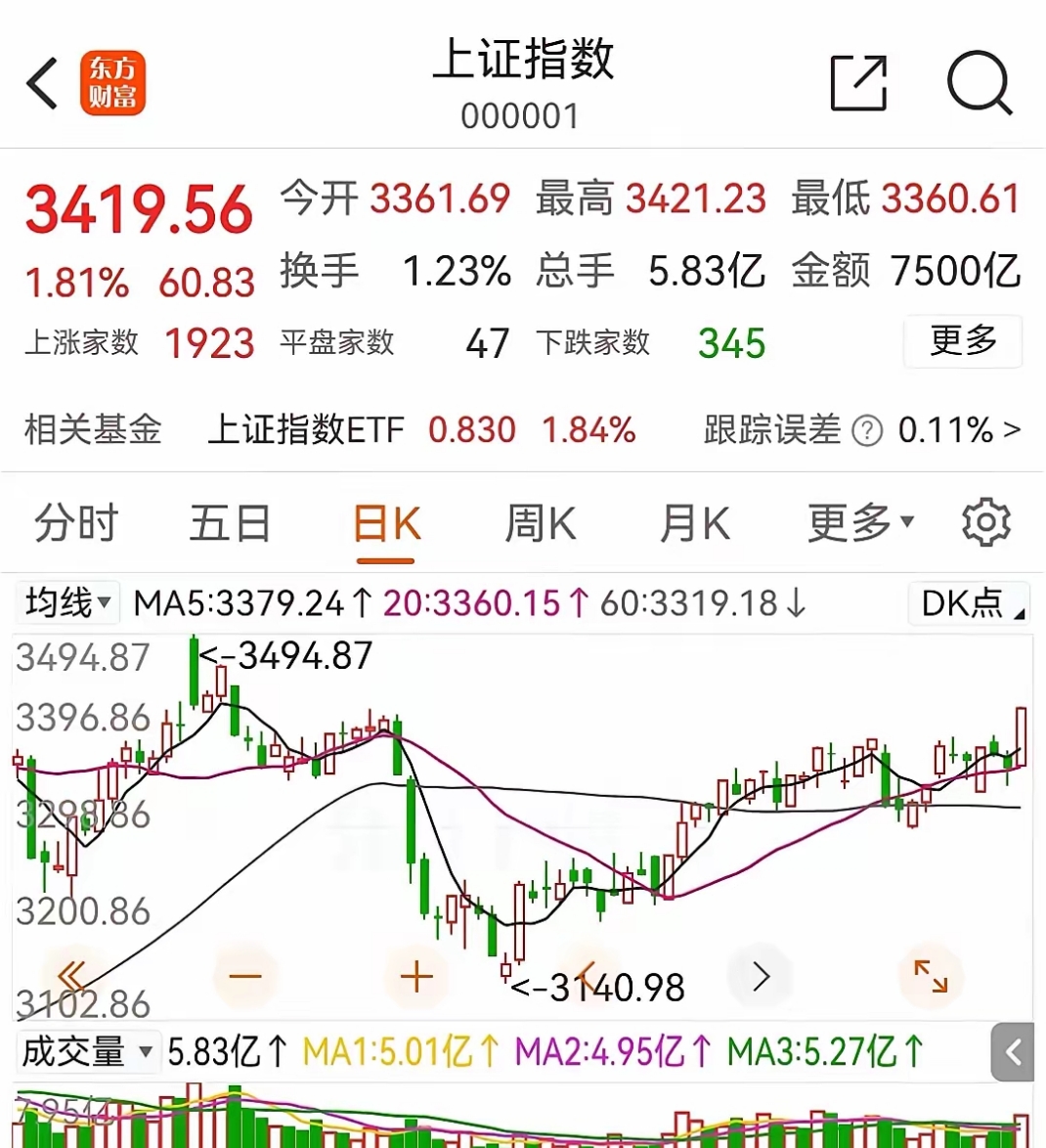Open the 均线 indicator dropdown

coord(66,603)
